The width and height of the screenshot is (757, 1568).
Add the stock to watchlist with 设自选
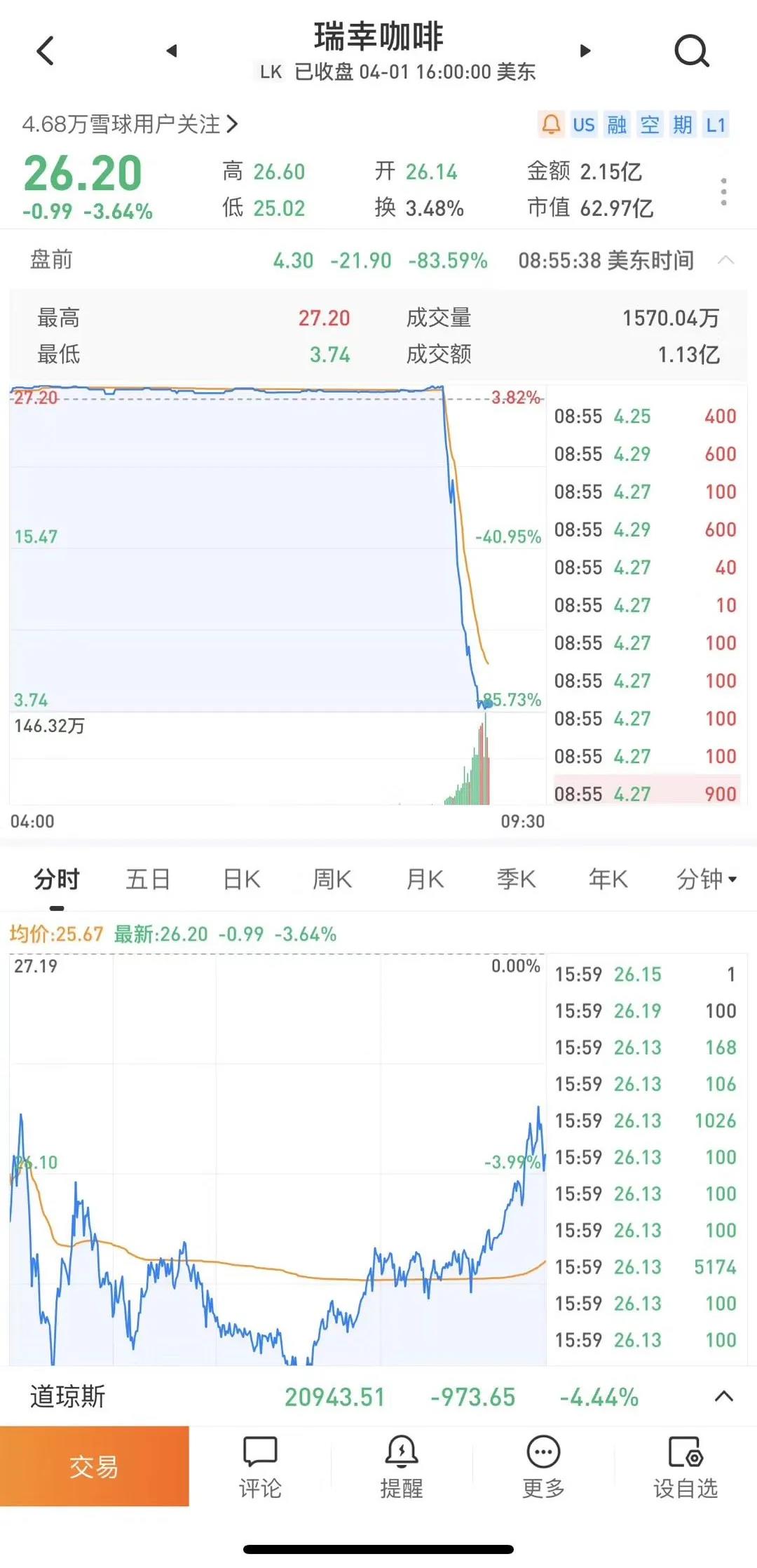coord(686,1467)
